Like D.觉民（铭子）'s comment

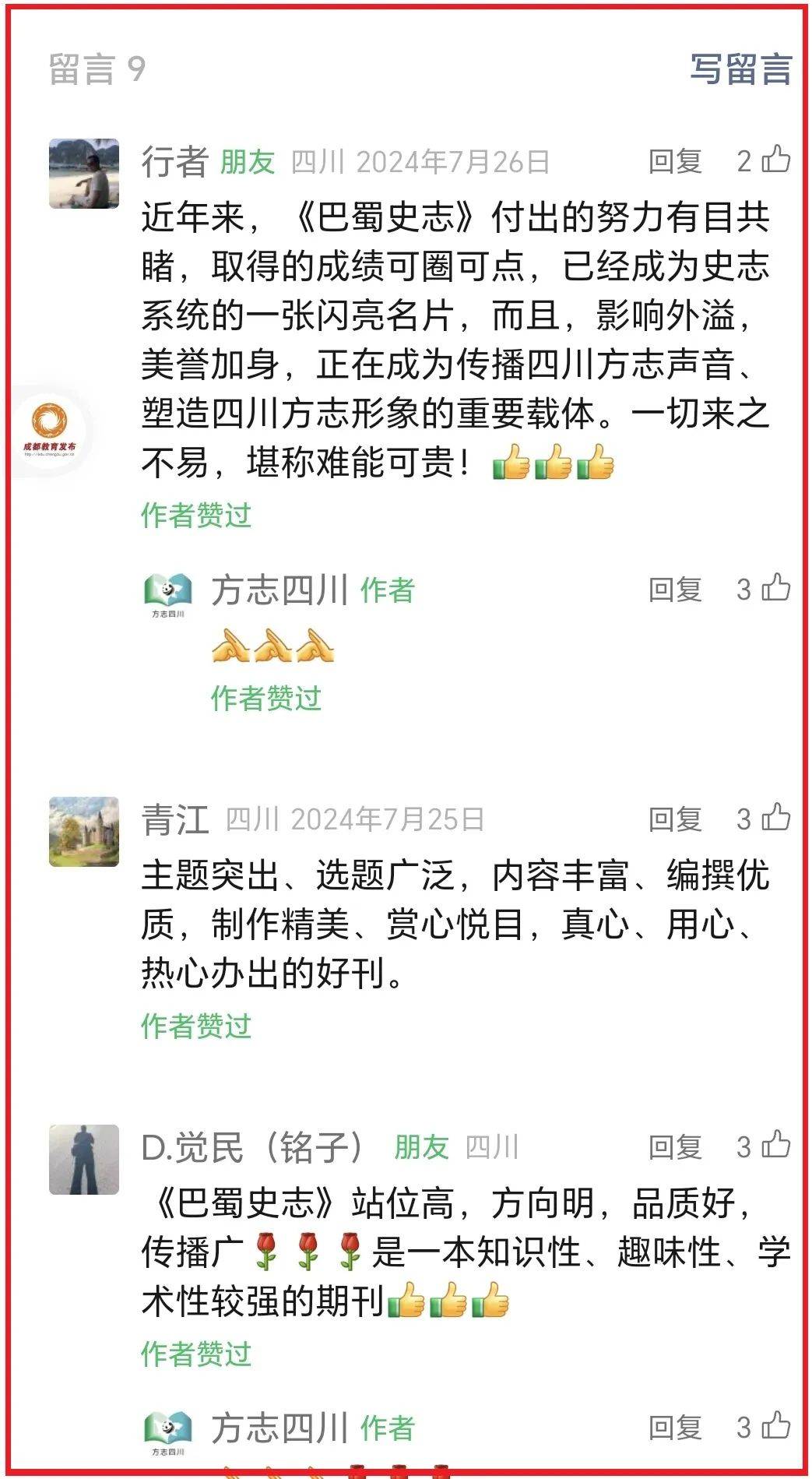pos(775,1145)
